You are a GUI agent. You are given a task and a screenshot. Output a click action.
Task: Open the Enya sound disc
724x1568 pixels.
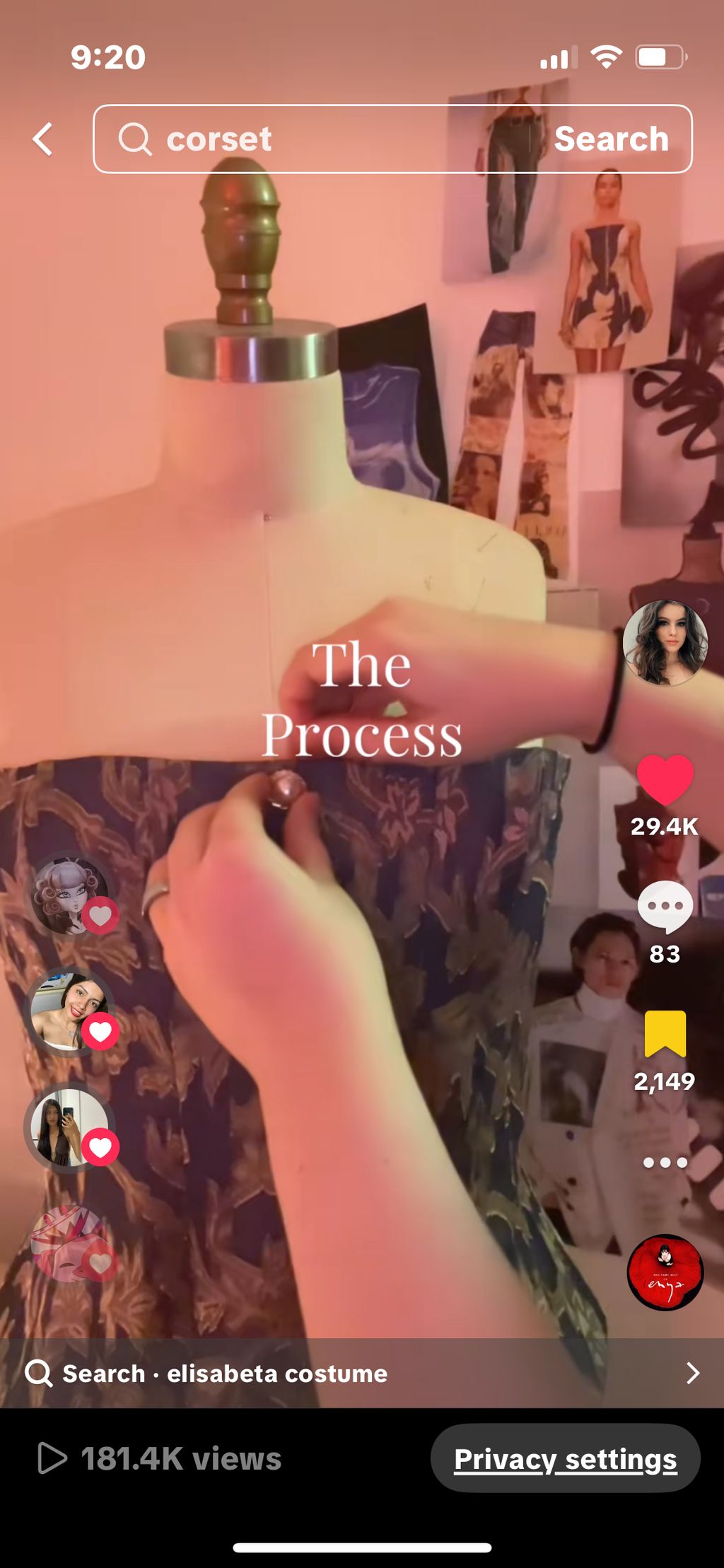click(665, 1272)
